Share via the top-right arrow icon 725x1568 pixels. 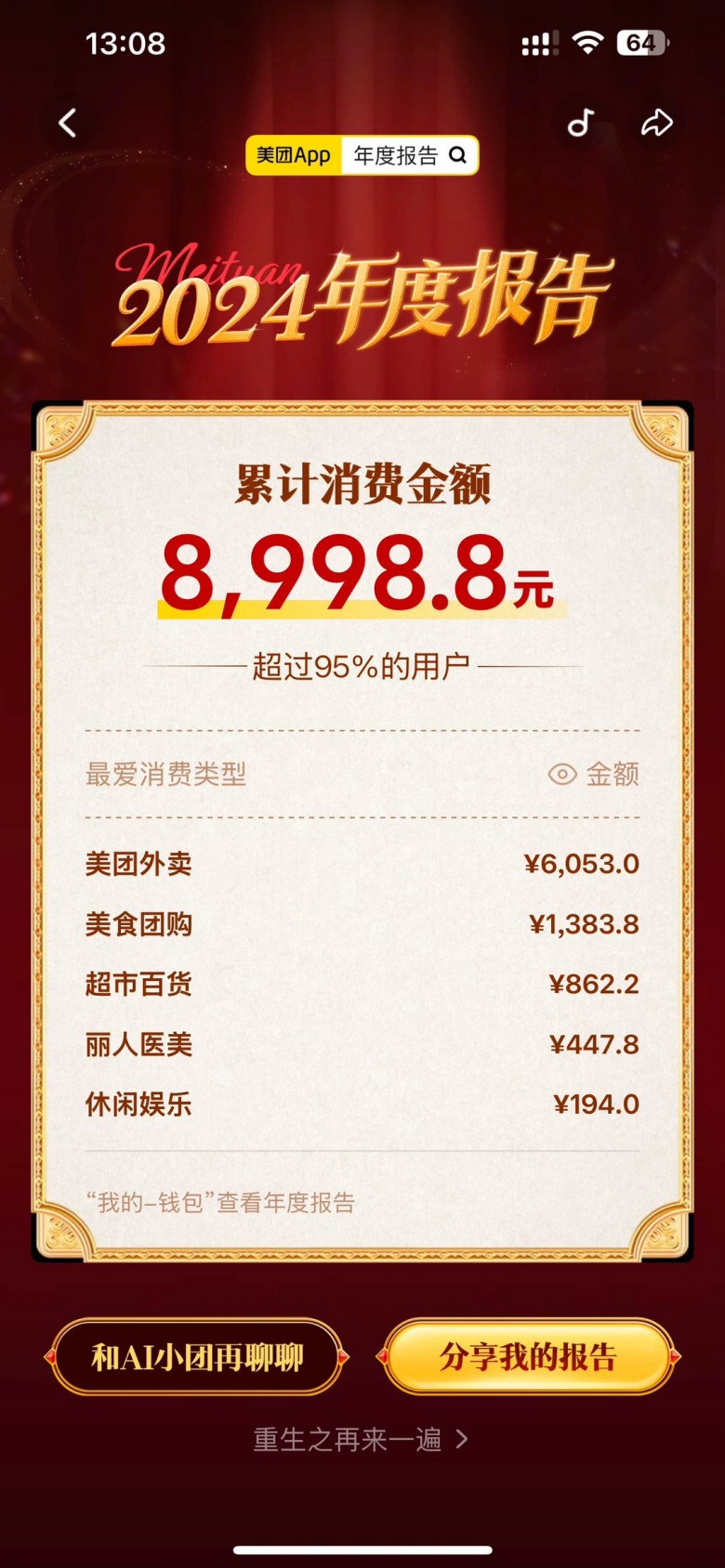[656, 123]
